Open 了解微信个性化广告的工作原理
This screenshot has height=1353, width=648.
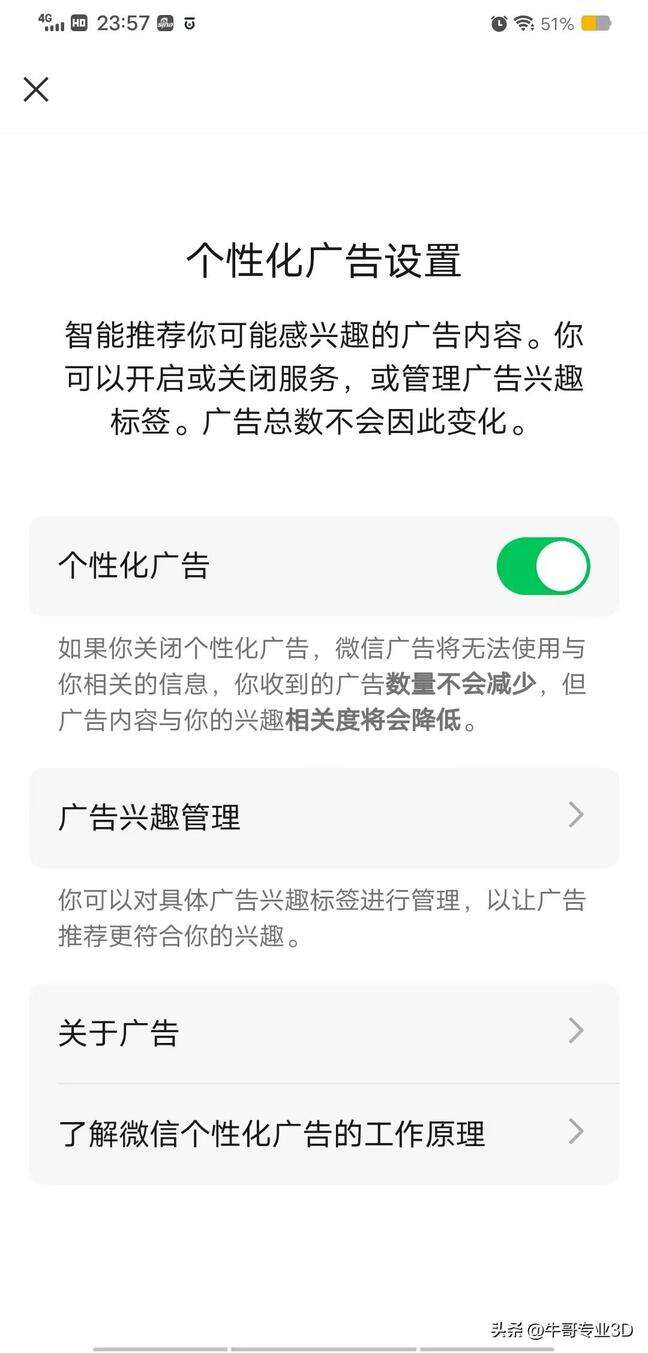pyautogui.click(x=324, y=1134)
